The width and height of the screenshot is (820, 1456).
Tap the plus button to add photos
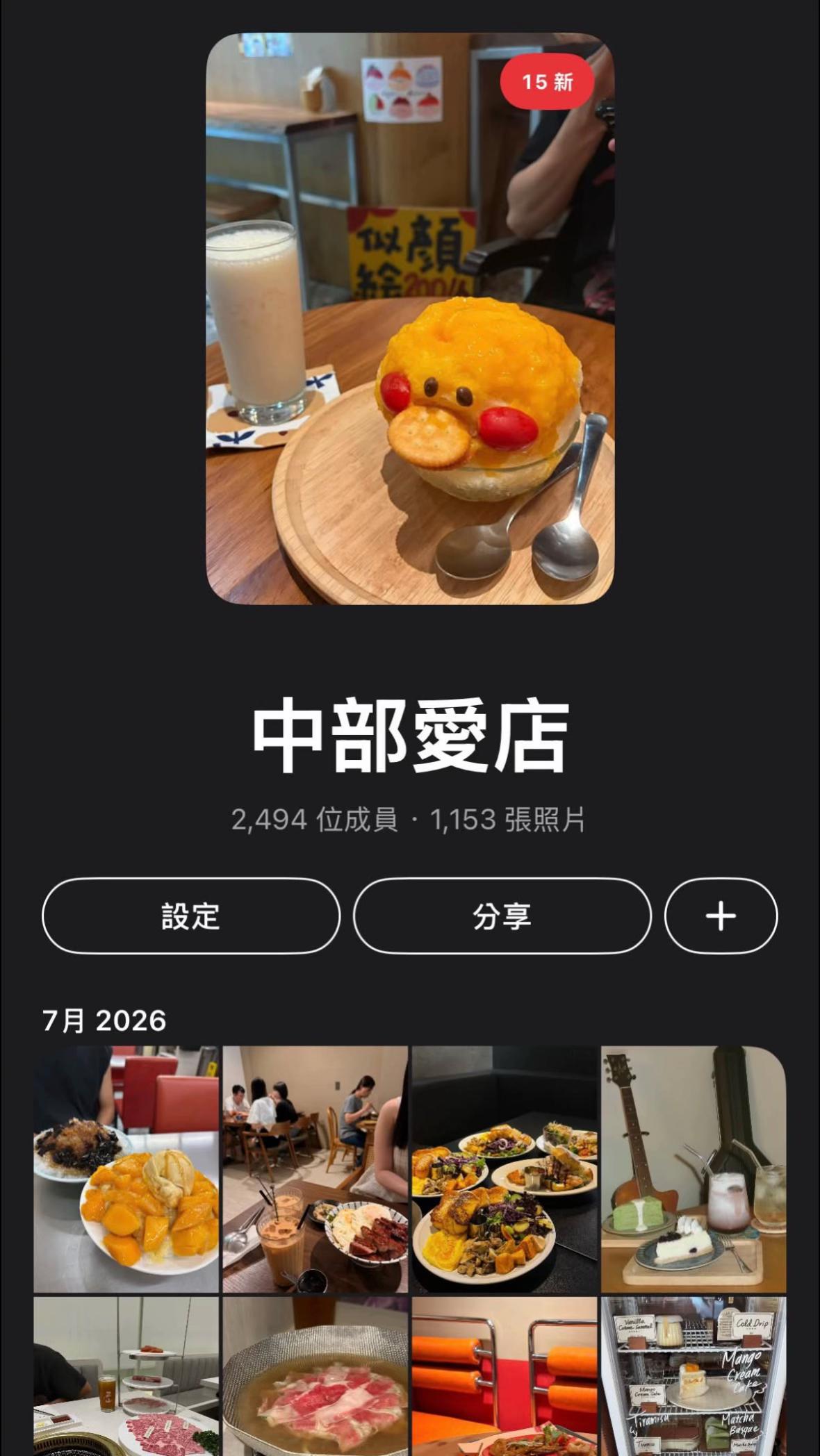click(721, 916)
